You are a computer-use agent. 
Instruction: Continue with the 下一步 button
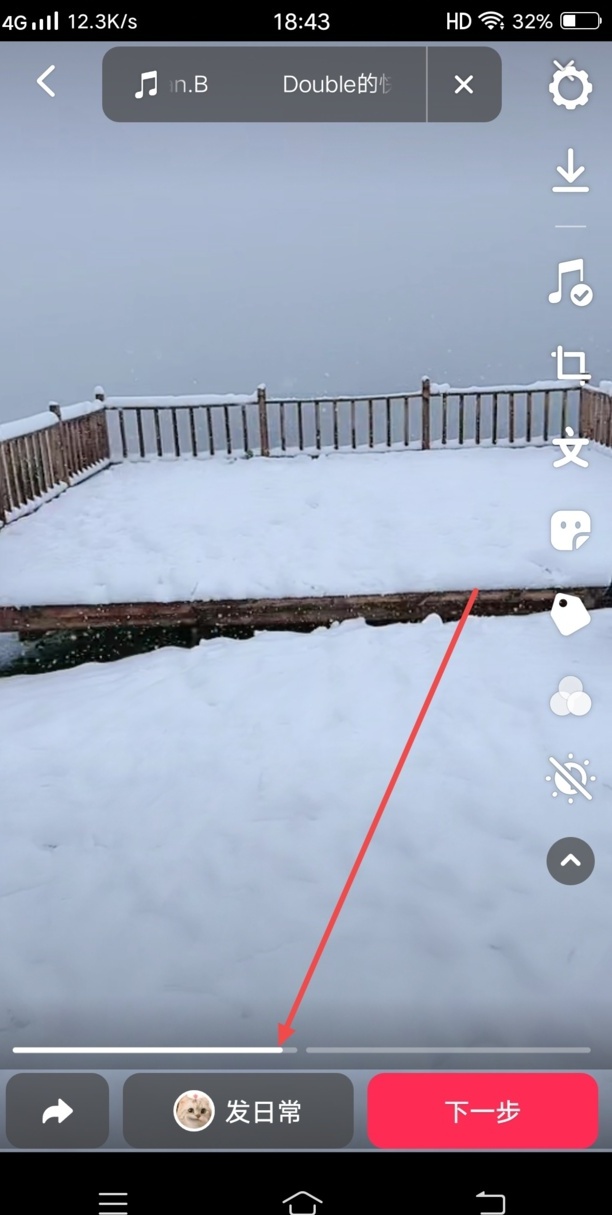[x=482, y=1111]
